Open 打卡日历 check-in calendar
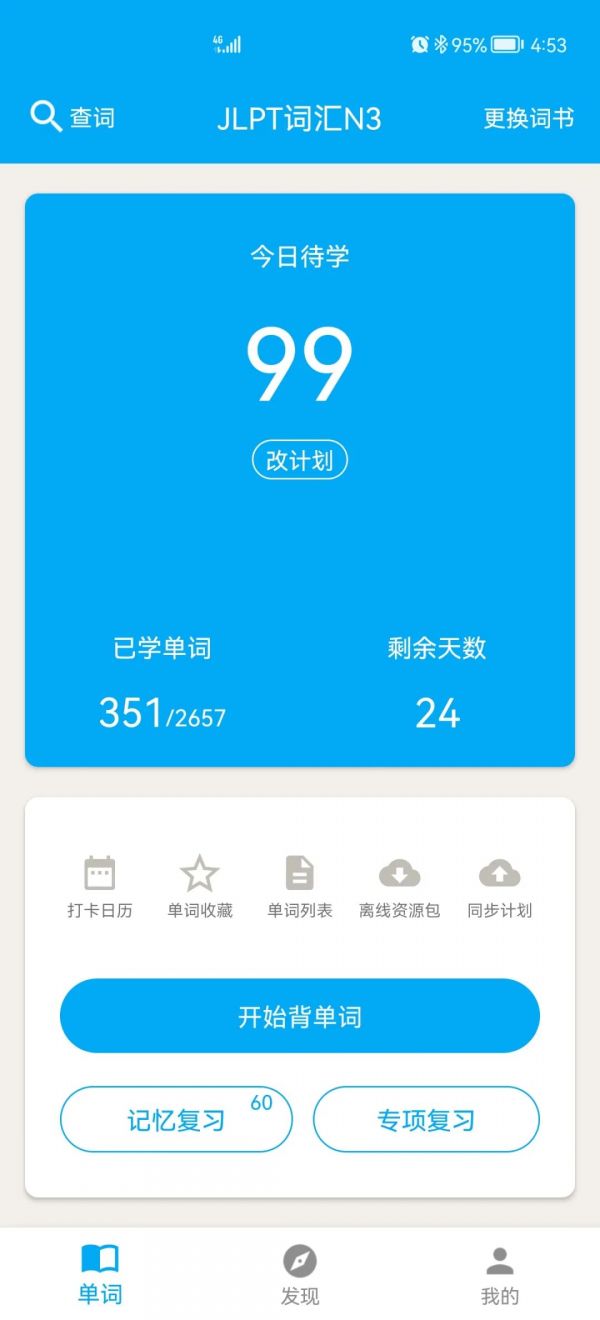The height and width of the screenshot is (1320, 600). pyautogui.click(x=99, y=886)
